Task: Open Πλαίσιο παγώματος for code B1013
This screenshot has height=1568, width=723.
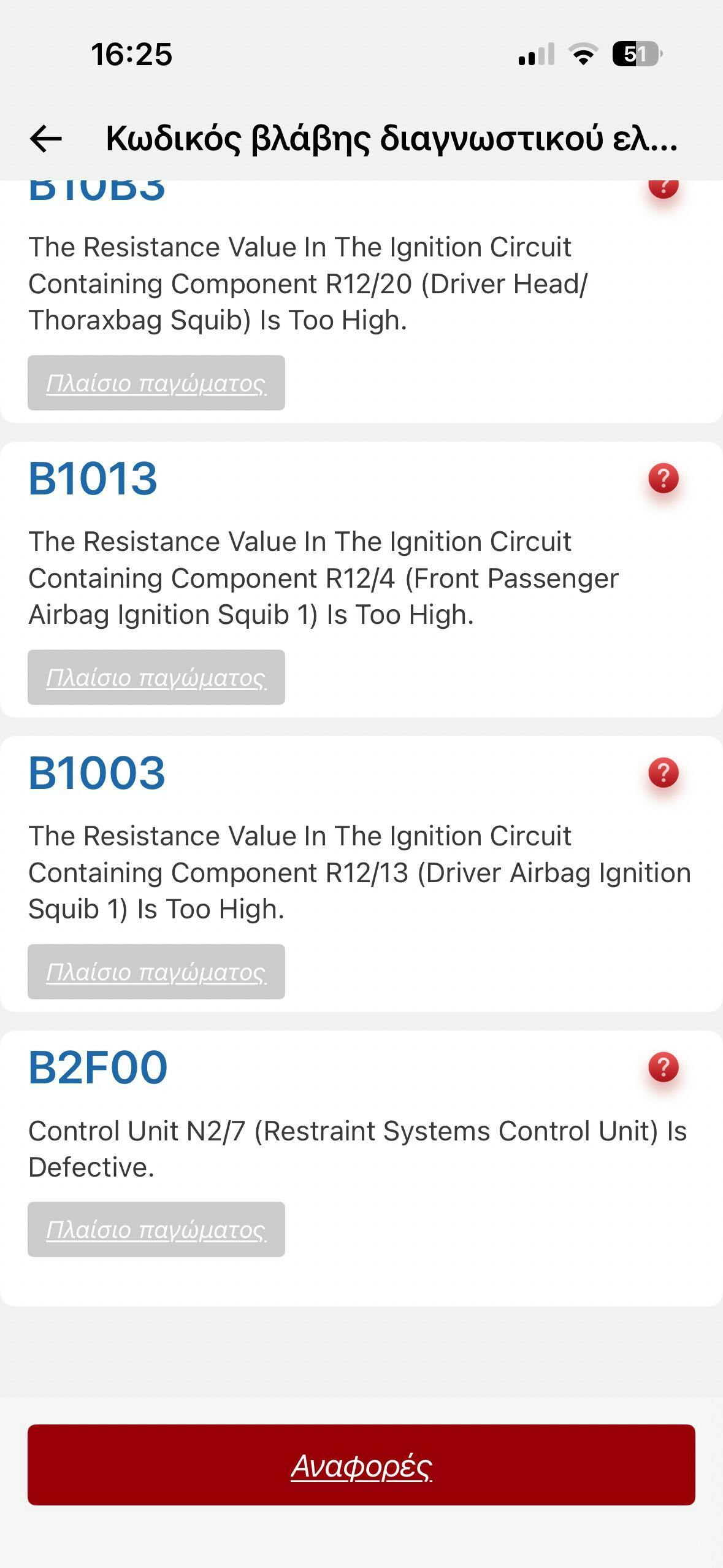Action: coord(156,677)
